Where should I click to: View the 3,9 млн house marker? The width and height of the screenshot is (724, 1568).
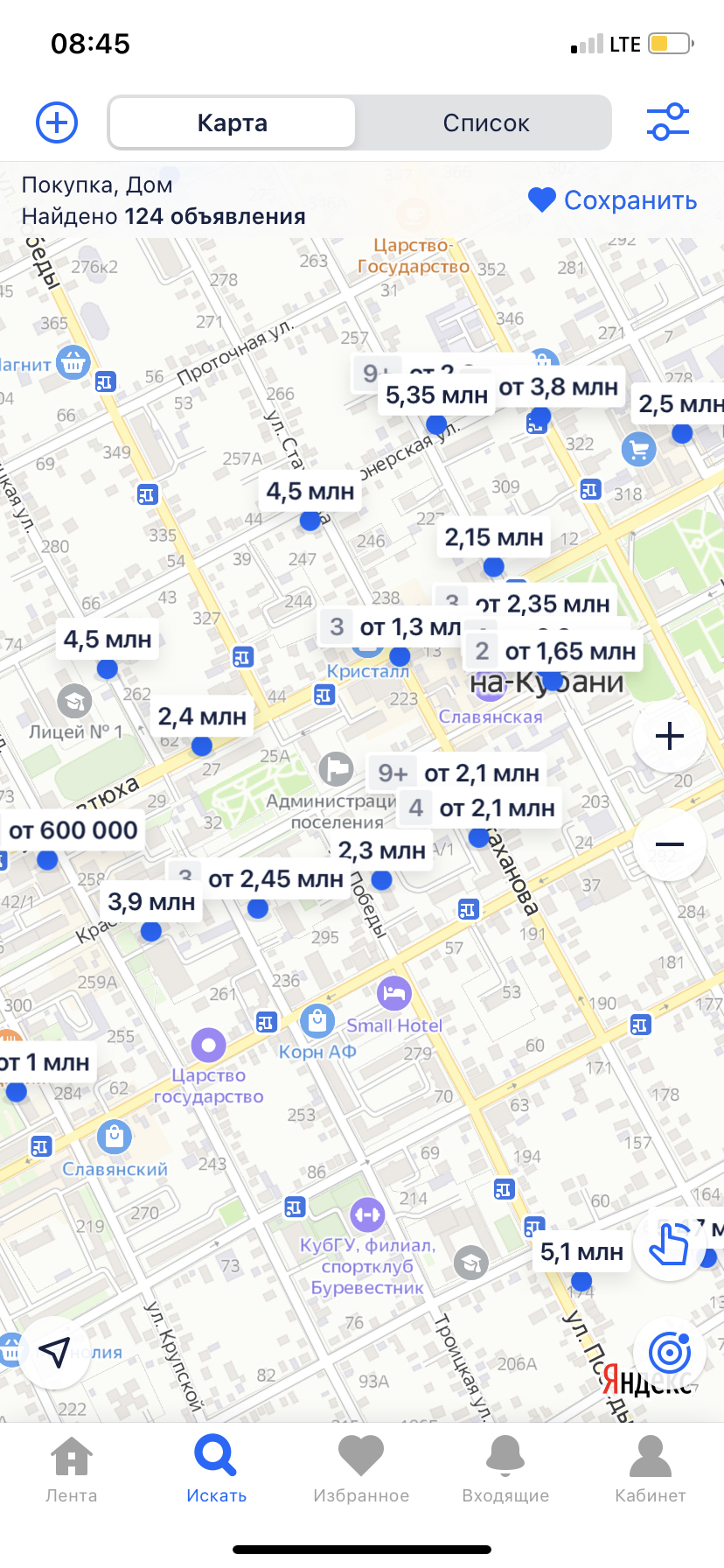pyautogui.click(x=151, y=902)
